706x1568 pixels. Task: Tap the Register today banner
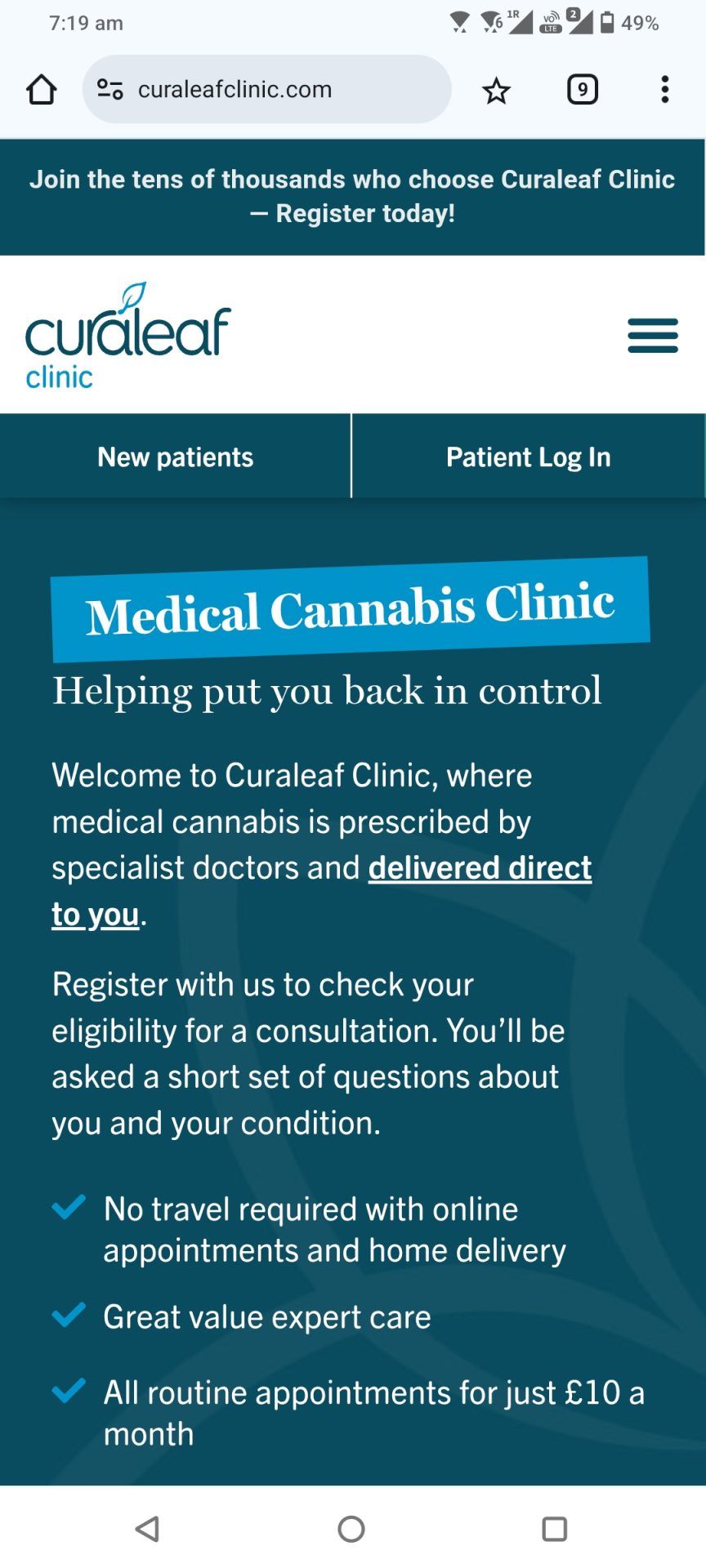(x=352, y=197)
